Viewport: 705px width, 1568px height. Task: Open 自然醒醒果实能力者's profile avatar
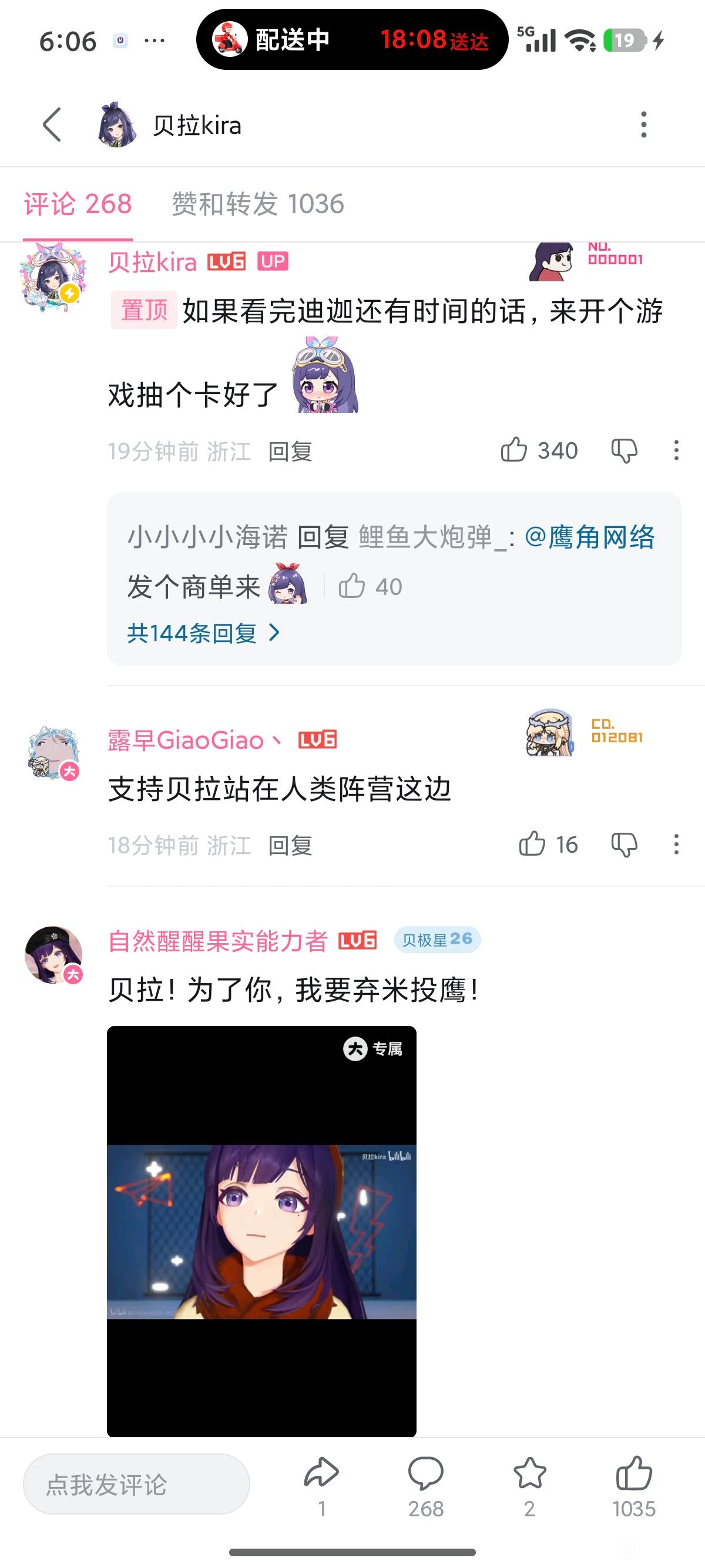pyautogui.click(x=53, y=955)
